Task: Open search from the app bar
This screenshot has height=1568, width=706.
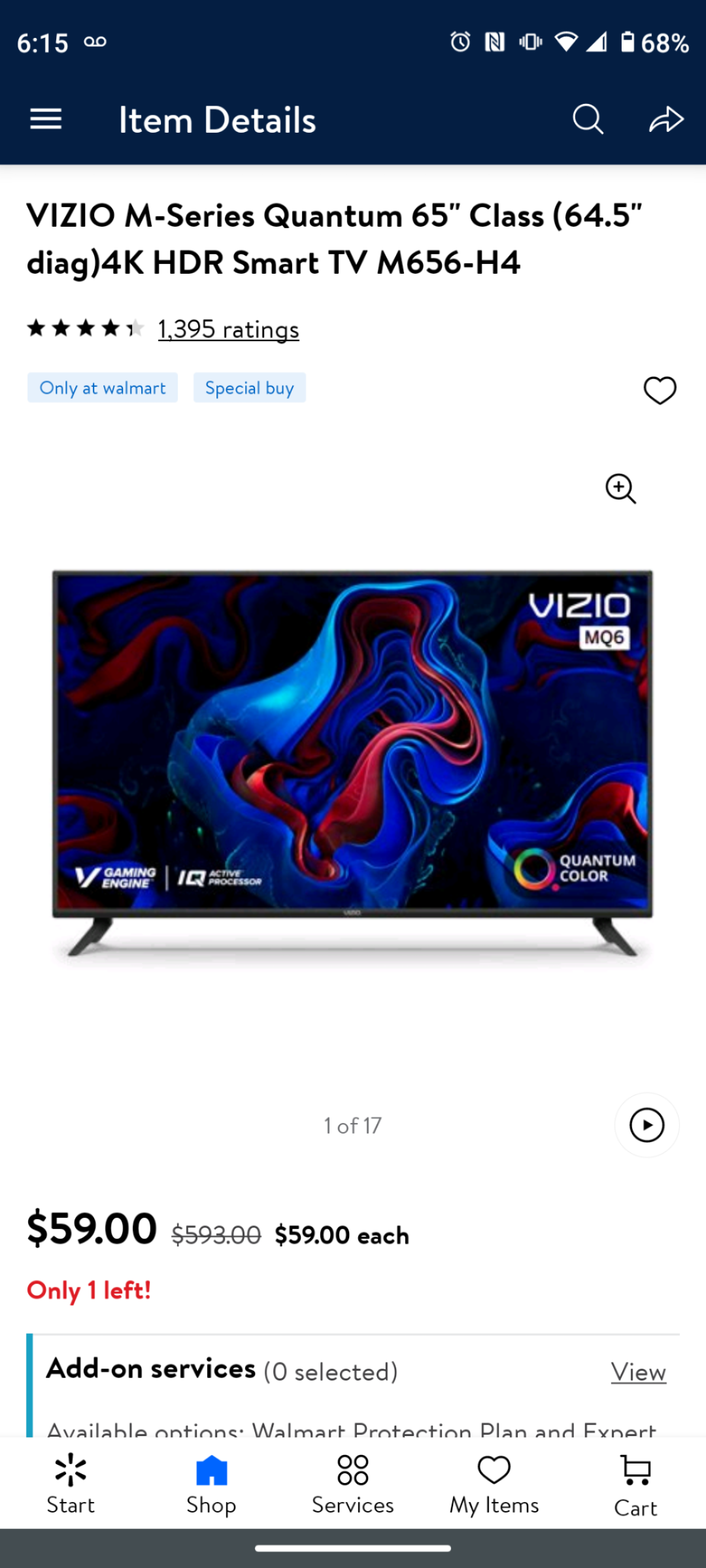Action: click(x=588, y=120)
